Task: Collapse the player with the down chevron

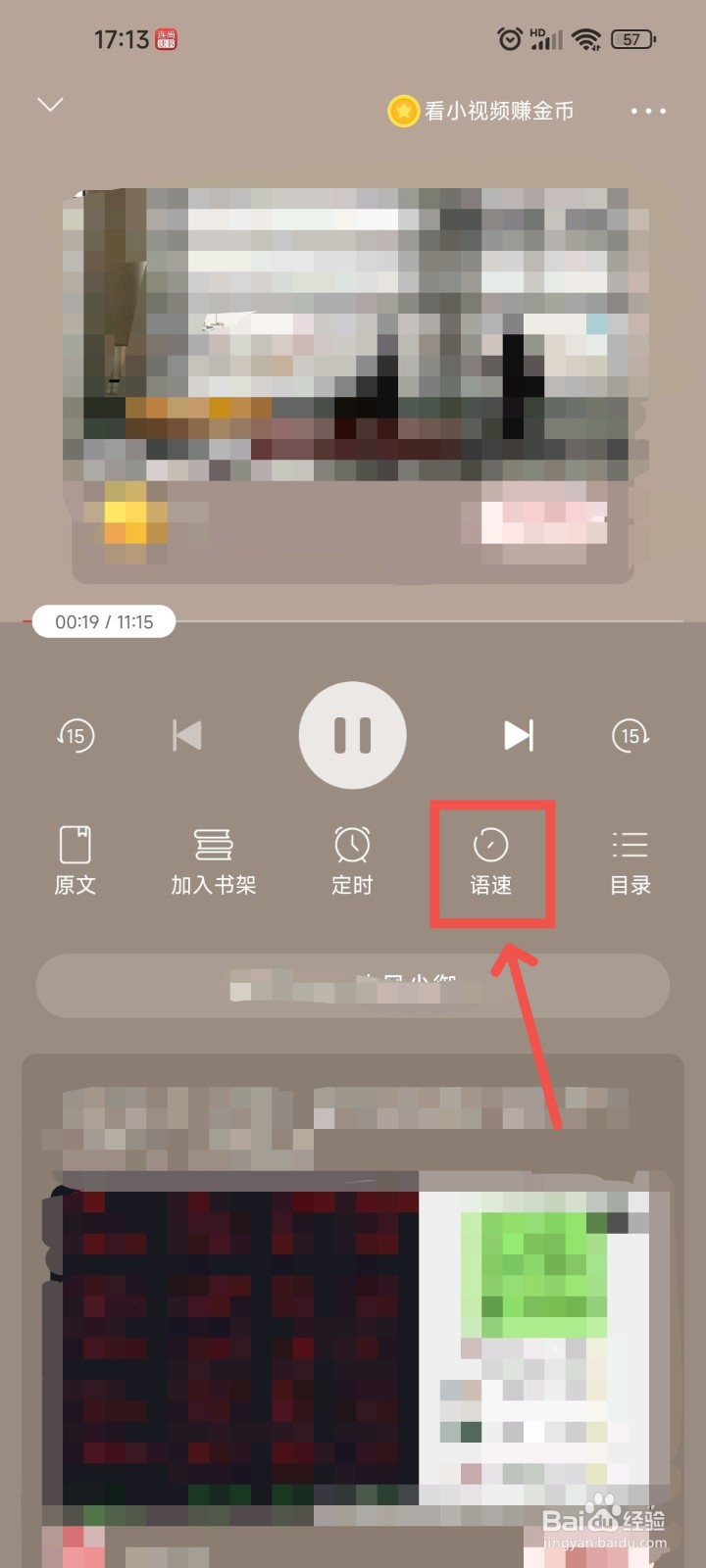Action: [50, 105]
